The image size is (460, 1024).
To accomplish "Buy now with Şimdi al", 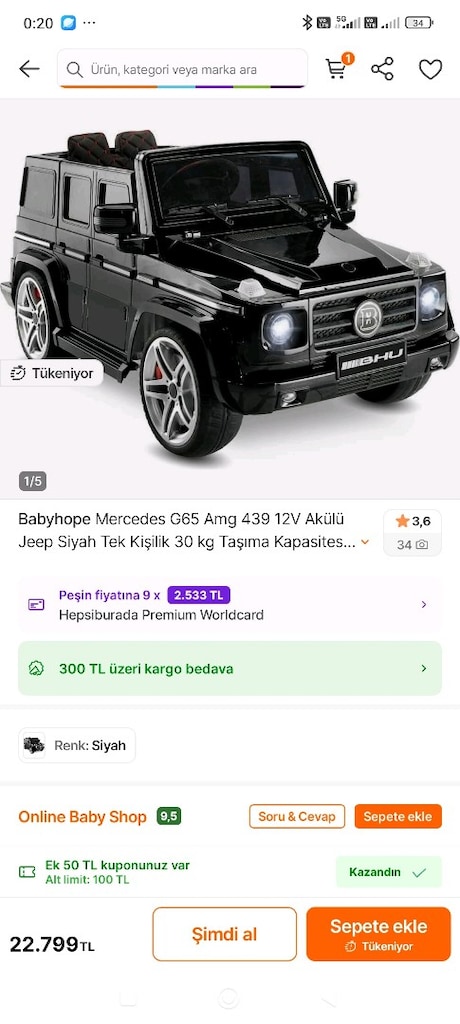I will [225, 934].
